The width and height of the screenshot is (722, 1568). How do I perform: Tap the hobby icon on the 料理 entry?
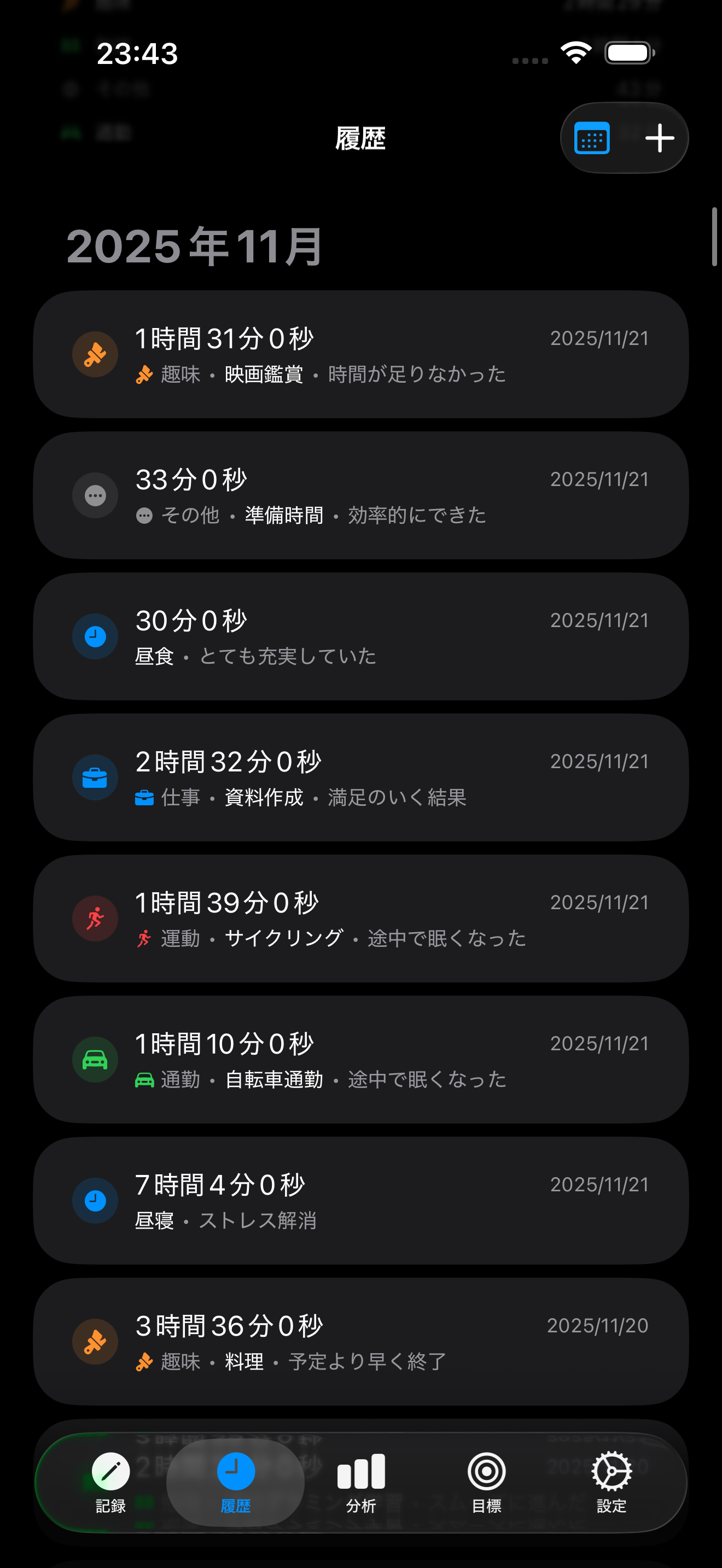95,1342
